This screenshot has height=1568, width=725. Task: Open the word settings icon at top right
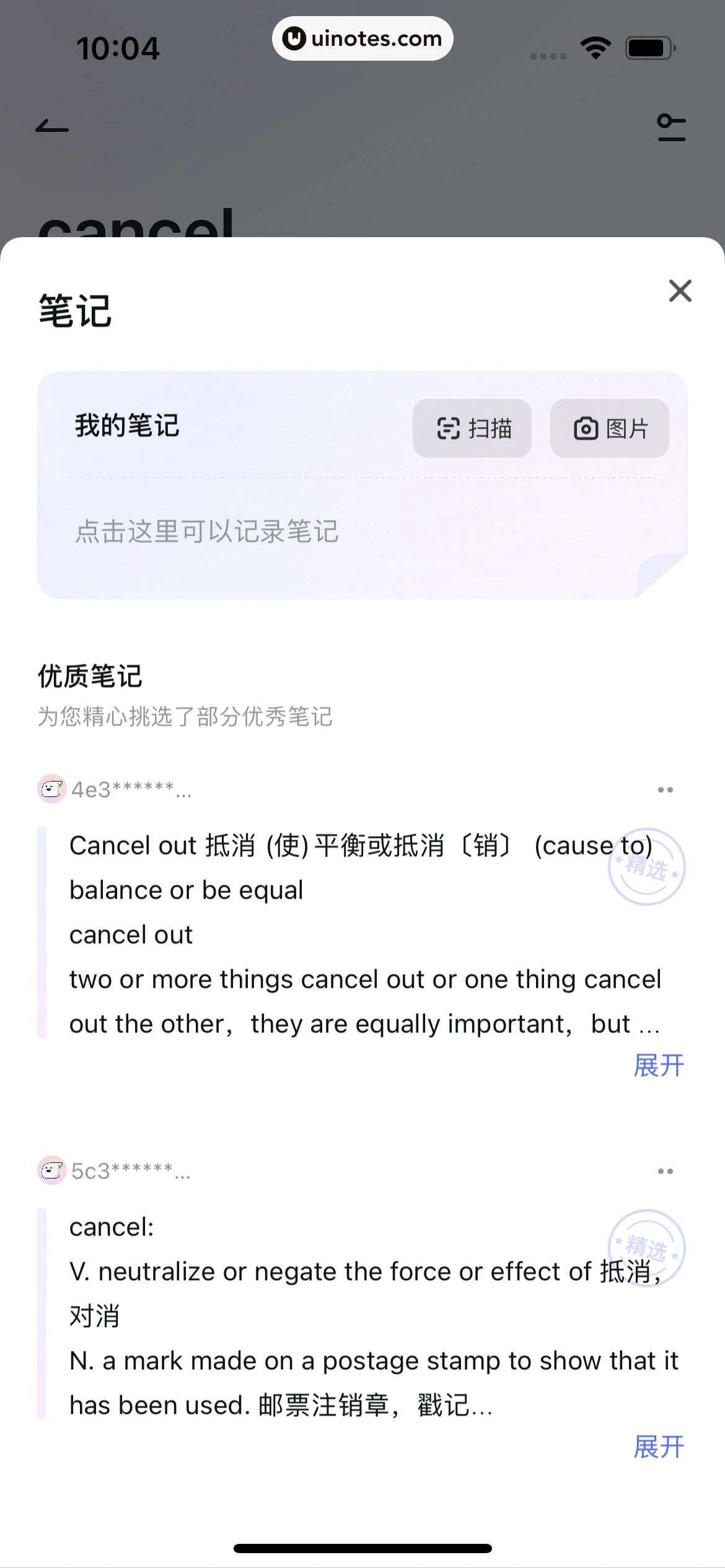pyautogui.click(x=670, y=126)
